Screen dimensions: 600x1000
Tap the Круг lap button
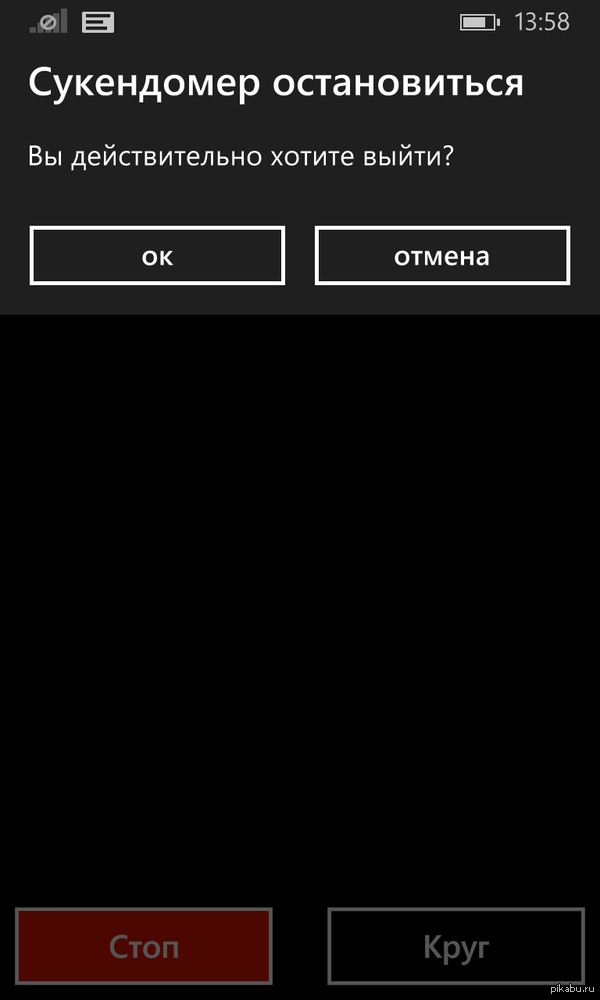click(x=456, y=946)
